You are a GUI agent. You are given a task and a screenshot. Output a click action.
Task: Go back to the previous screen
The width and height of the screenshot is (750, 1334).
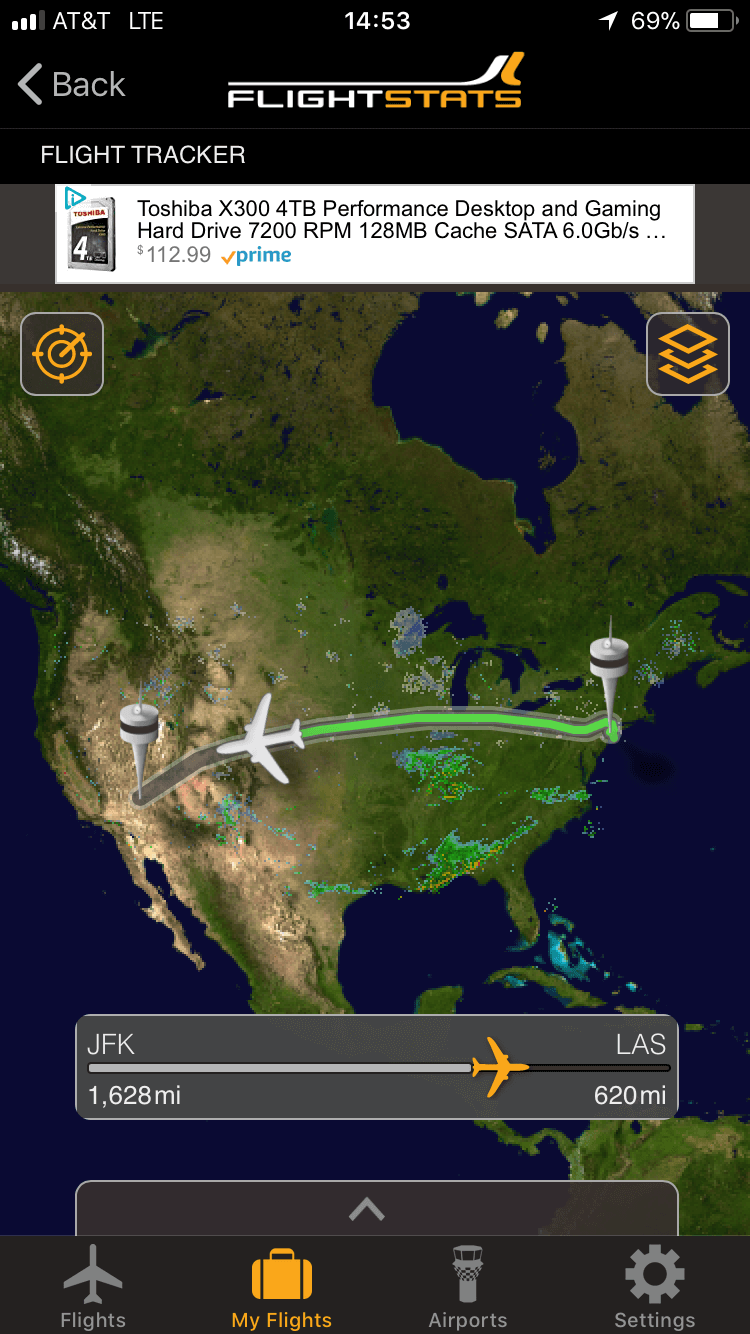pos(72,85)
